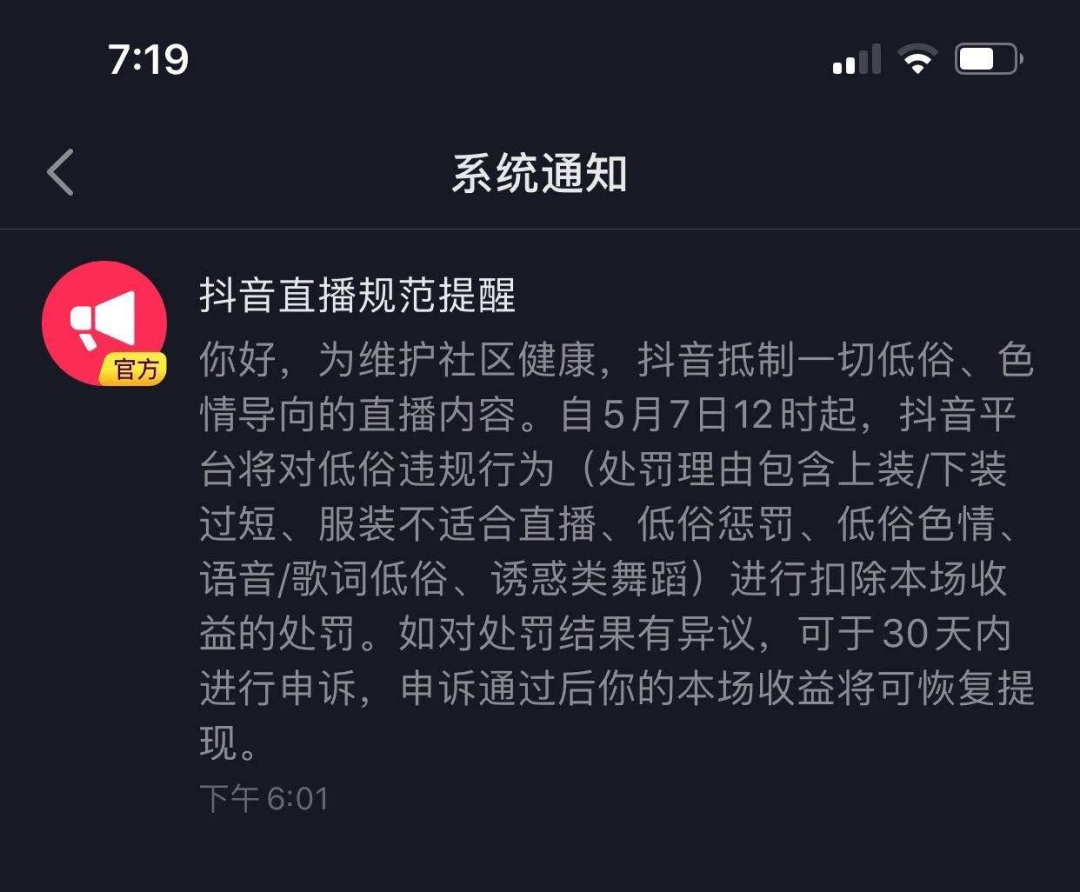This screenshot has width=1080, height=892.
Task: Open the 抖音直播规范提醒 notification
Action: 357,297
